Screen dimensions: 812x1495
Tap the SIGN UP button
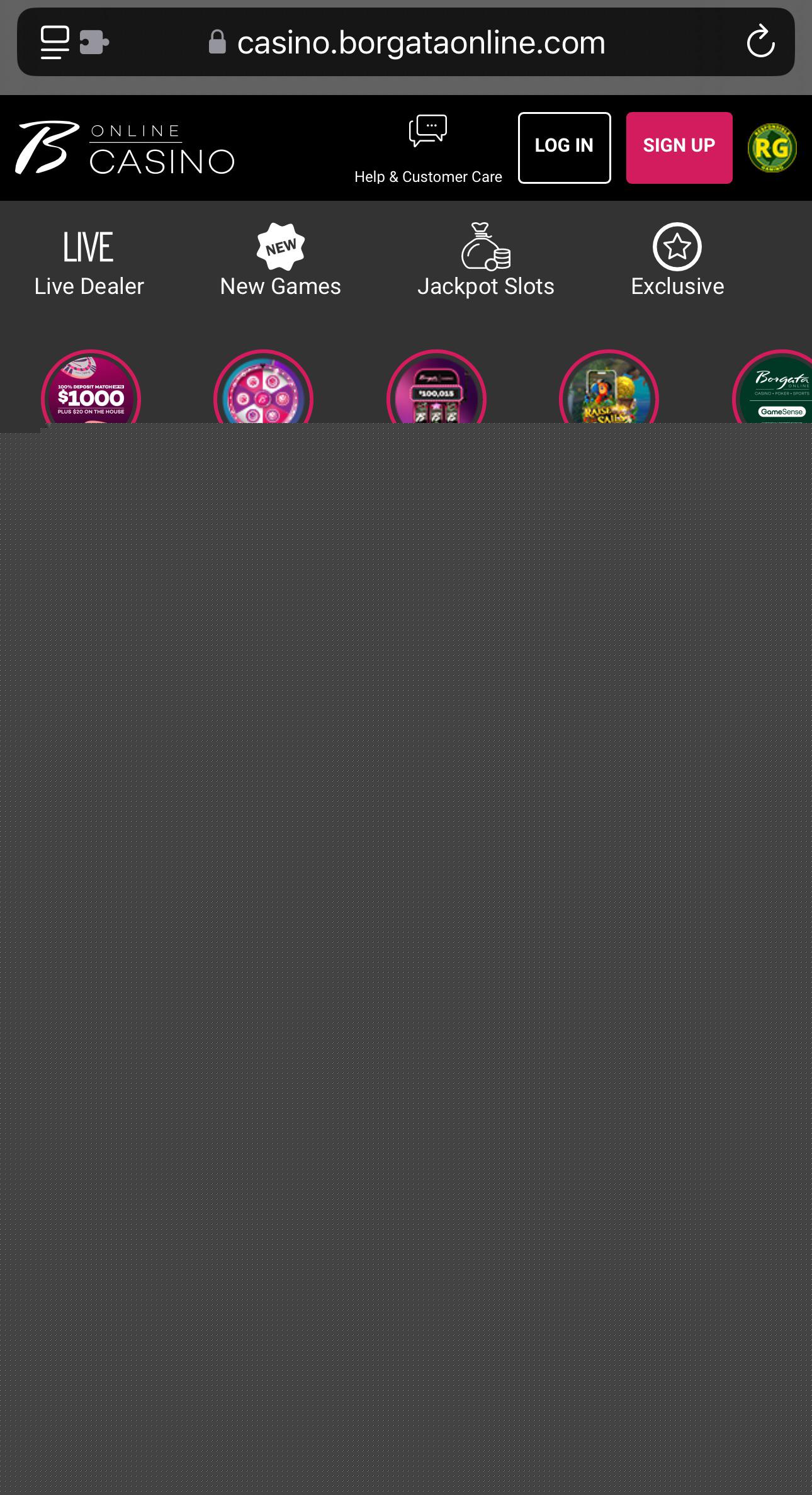tap(679, 148)
